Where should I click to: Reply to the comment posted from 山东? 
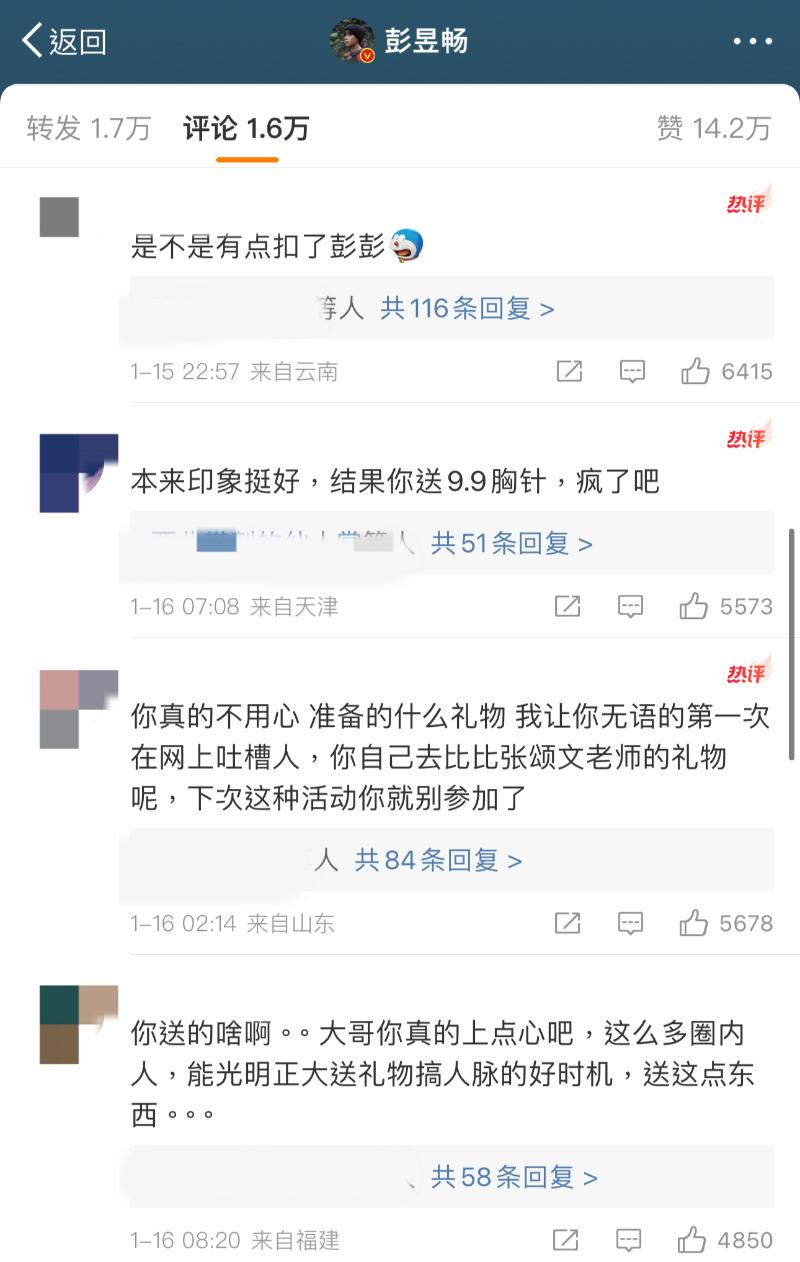pos(630,923)
